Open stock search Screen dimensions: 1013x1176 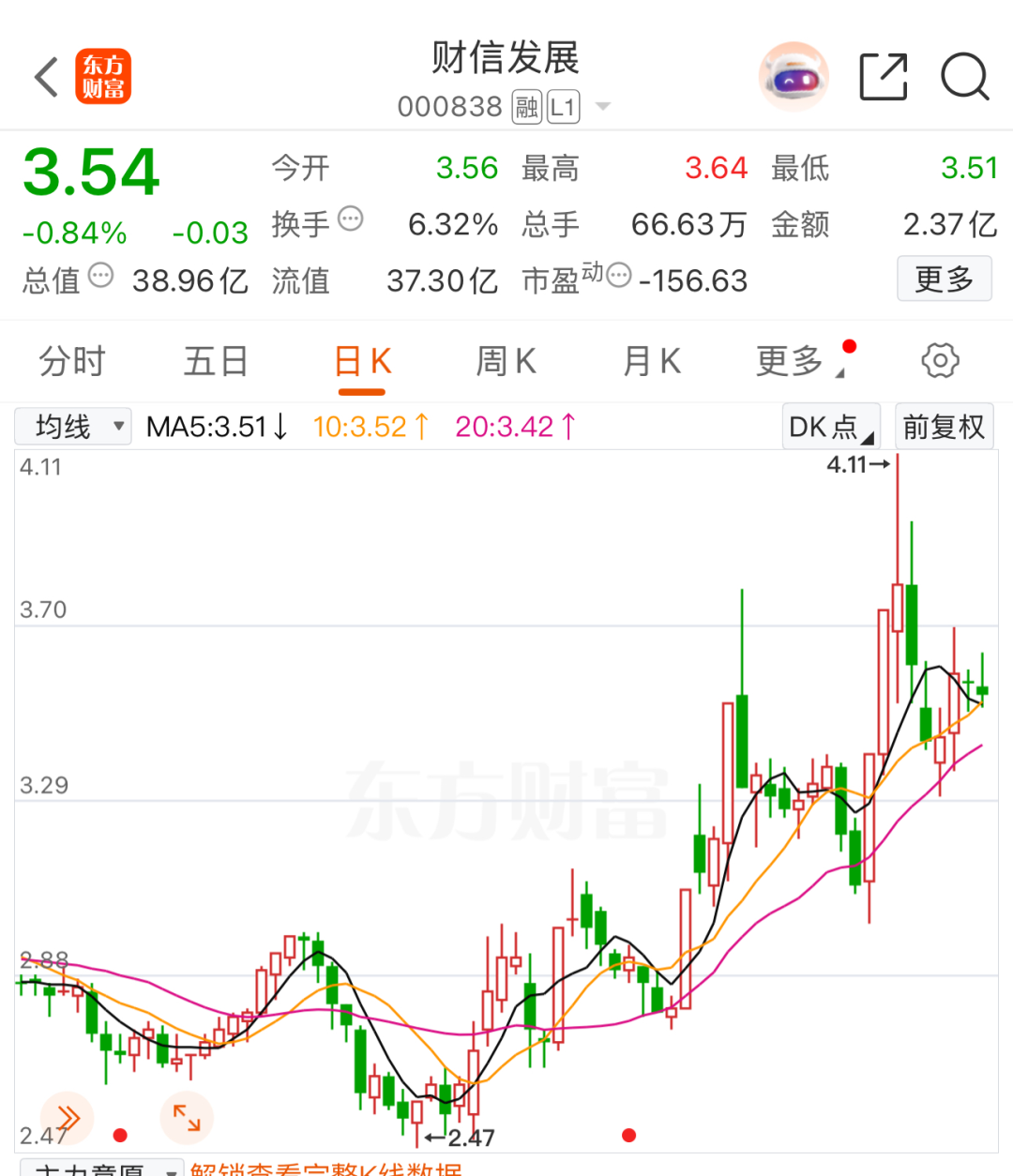[965, 77]
